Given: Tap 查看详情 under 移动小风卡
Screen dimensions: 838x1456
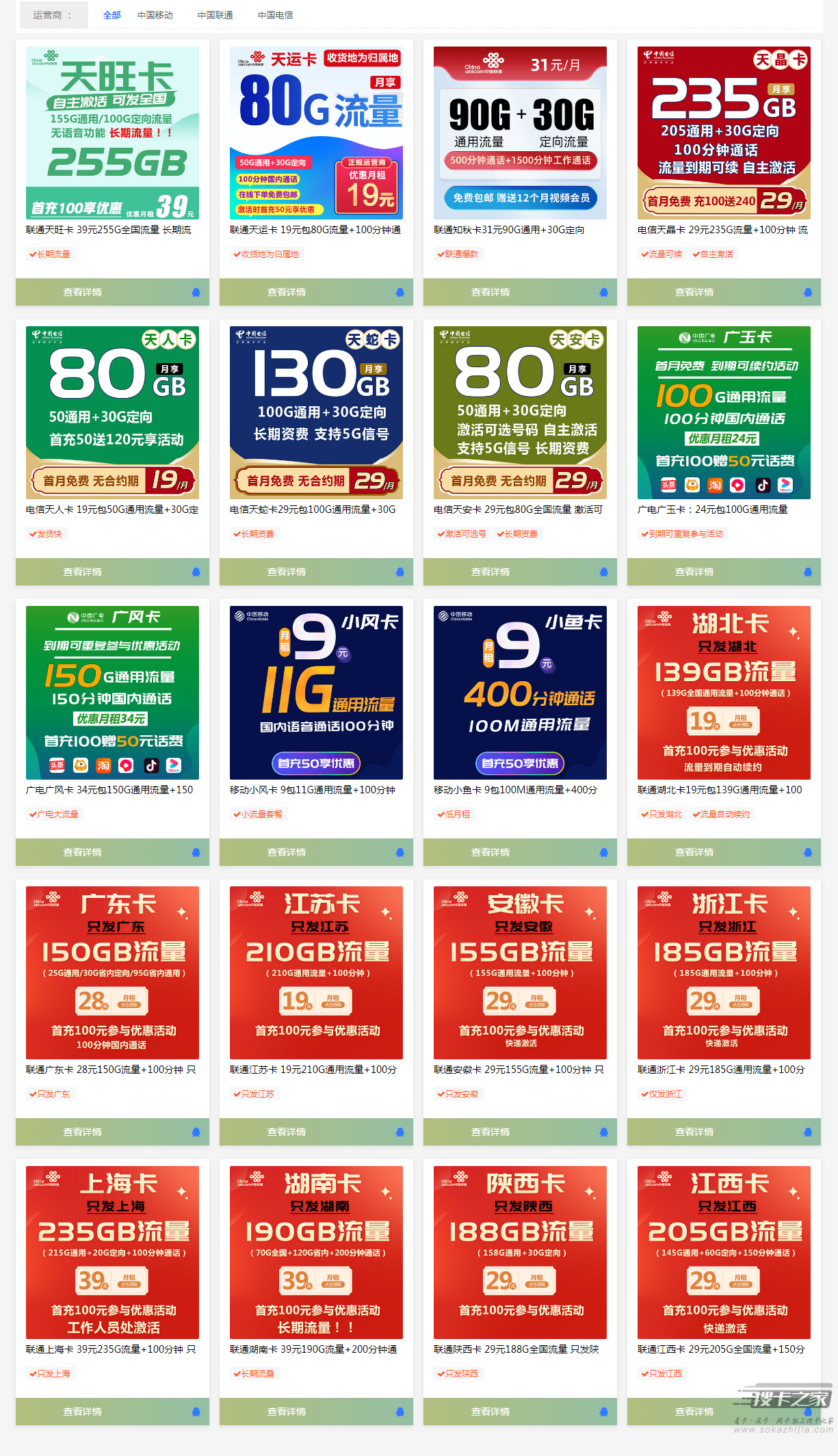Looking at the screenshot, I should point(287,852).
